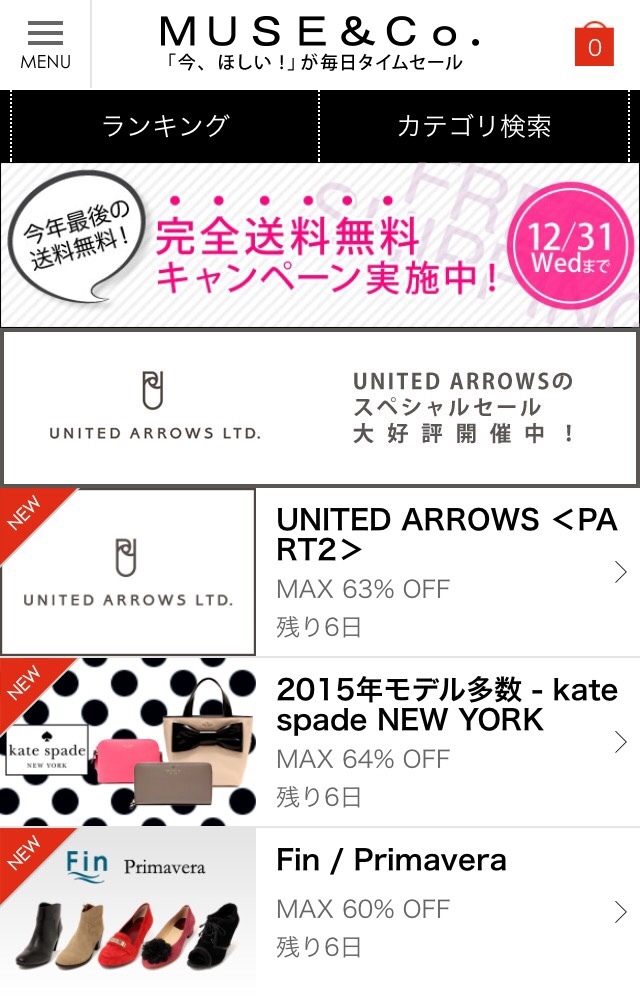The height and width of the screenshot is (996, 640).
Task: Open the MENU drawer button
Action: tap(45, 45)
